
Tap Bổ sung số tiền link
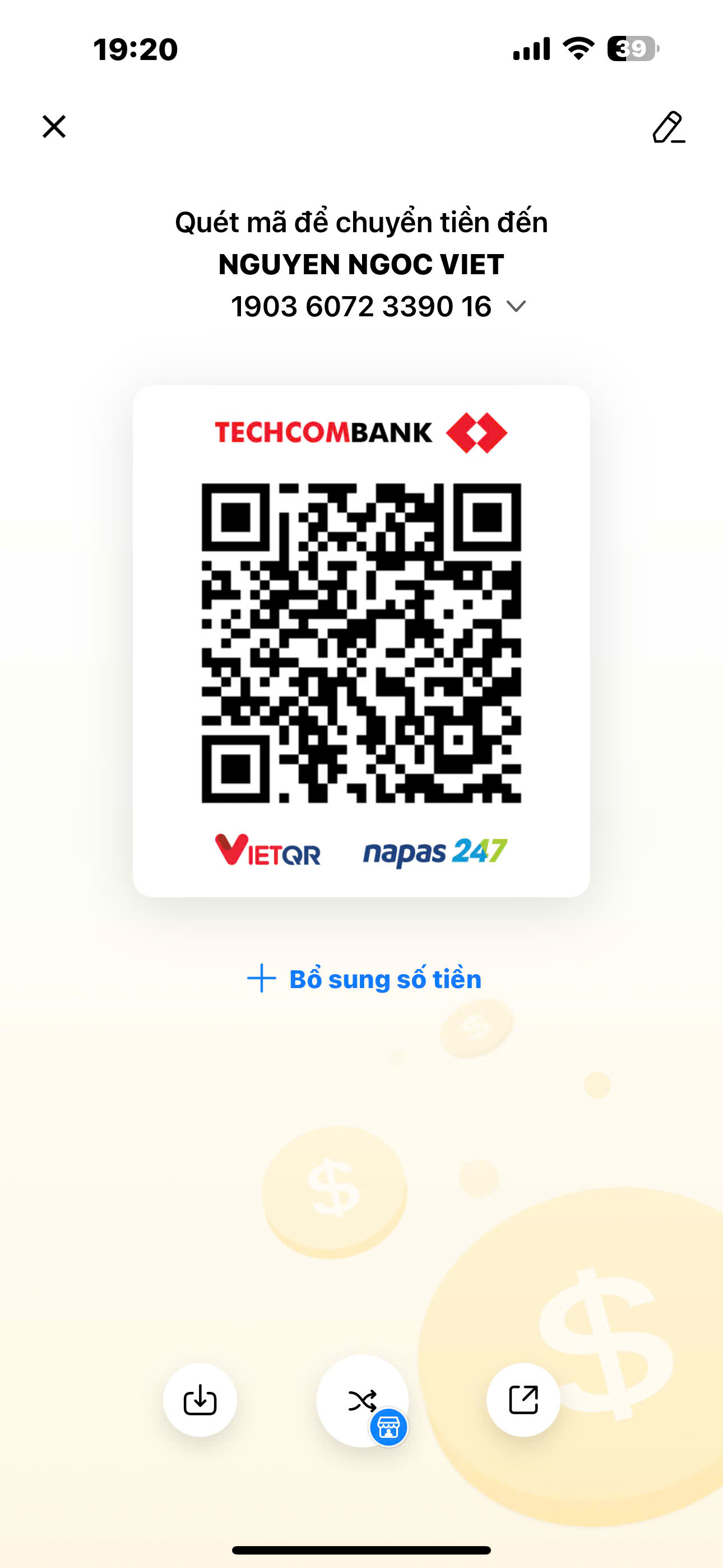tap(364, 979)
